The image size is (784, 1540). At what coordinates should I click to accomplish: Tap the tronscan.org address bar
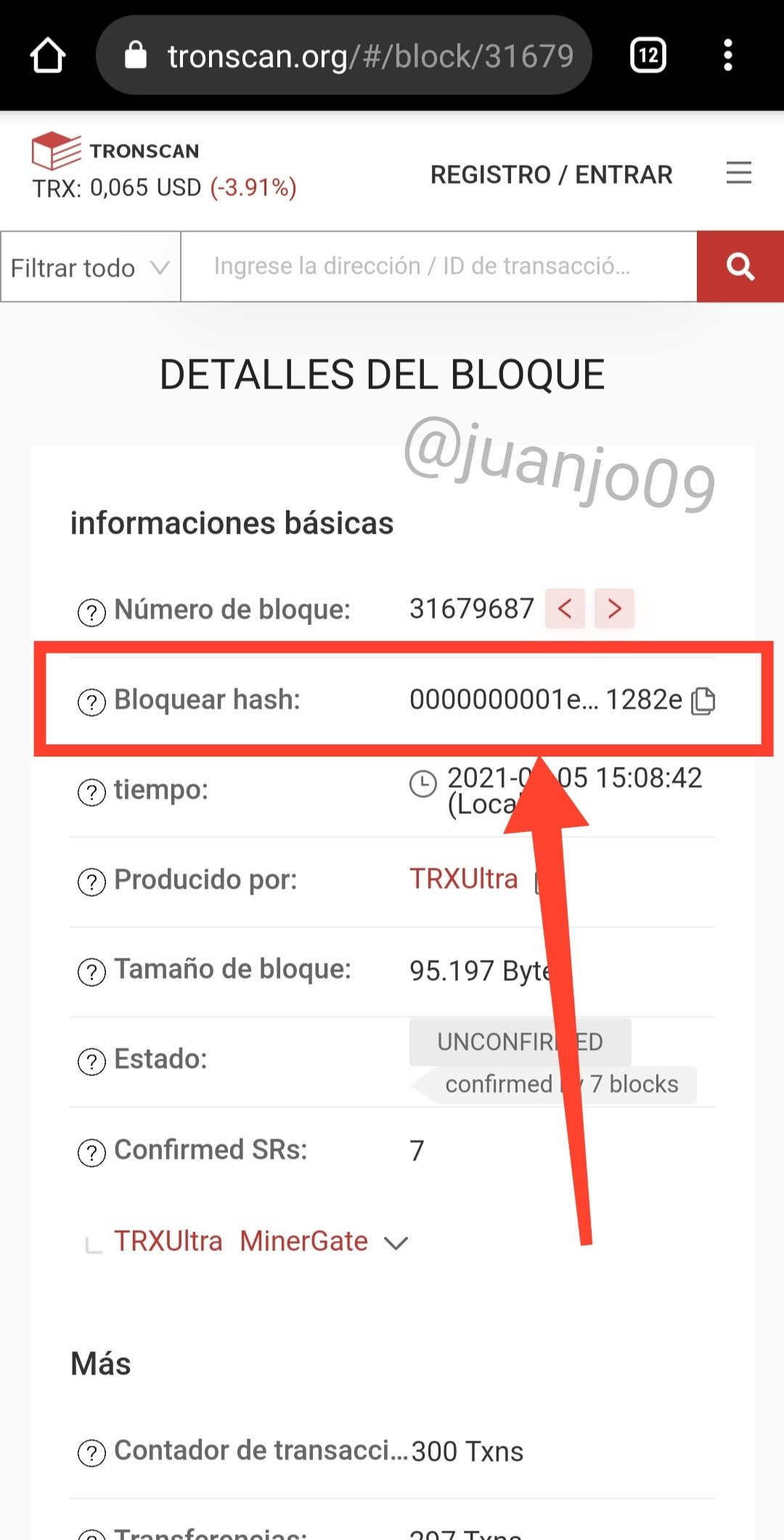[x=344, y=55]
